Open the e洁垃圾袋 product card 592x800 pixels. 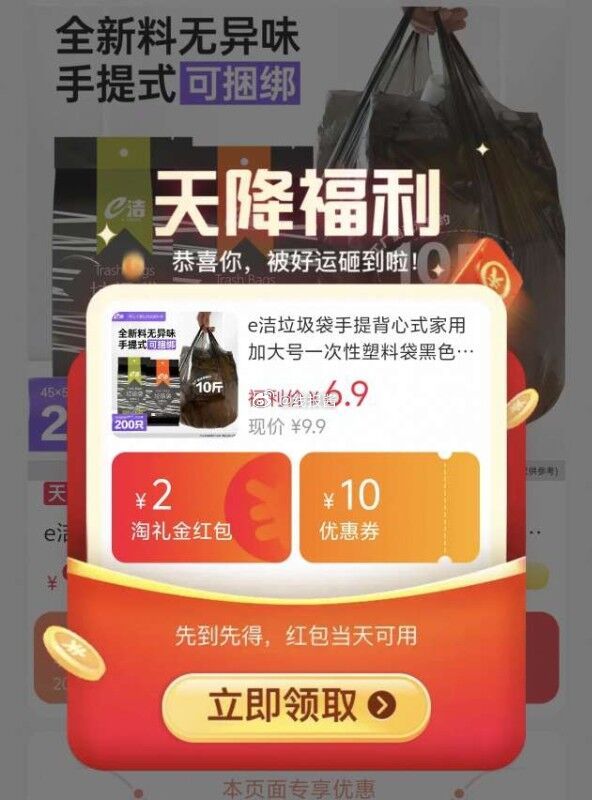pyautogui.click(x=295, y=375)
